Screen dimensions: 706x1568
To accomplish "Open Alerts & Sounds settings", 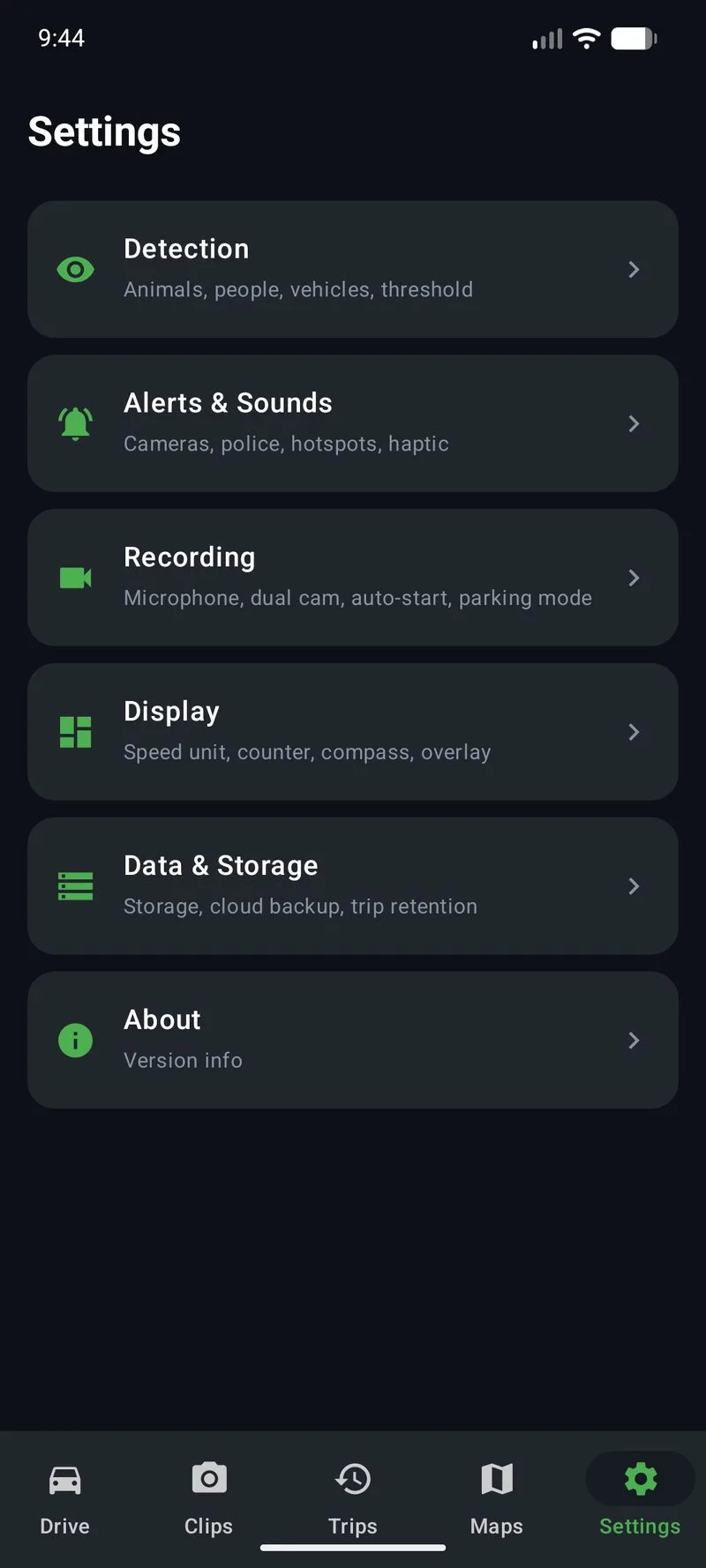I will pos(353,423).
